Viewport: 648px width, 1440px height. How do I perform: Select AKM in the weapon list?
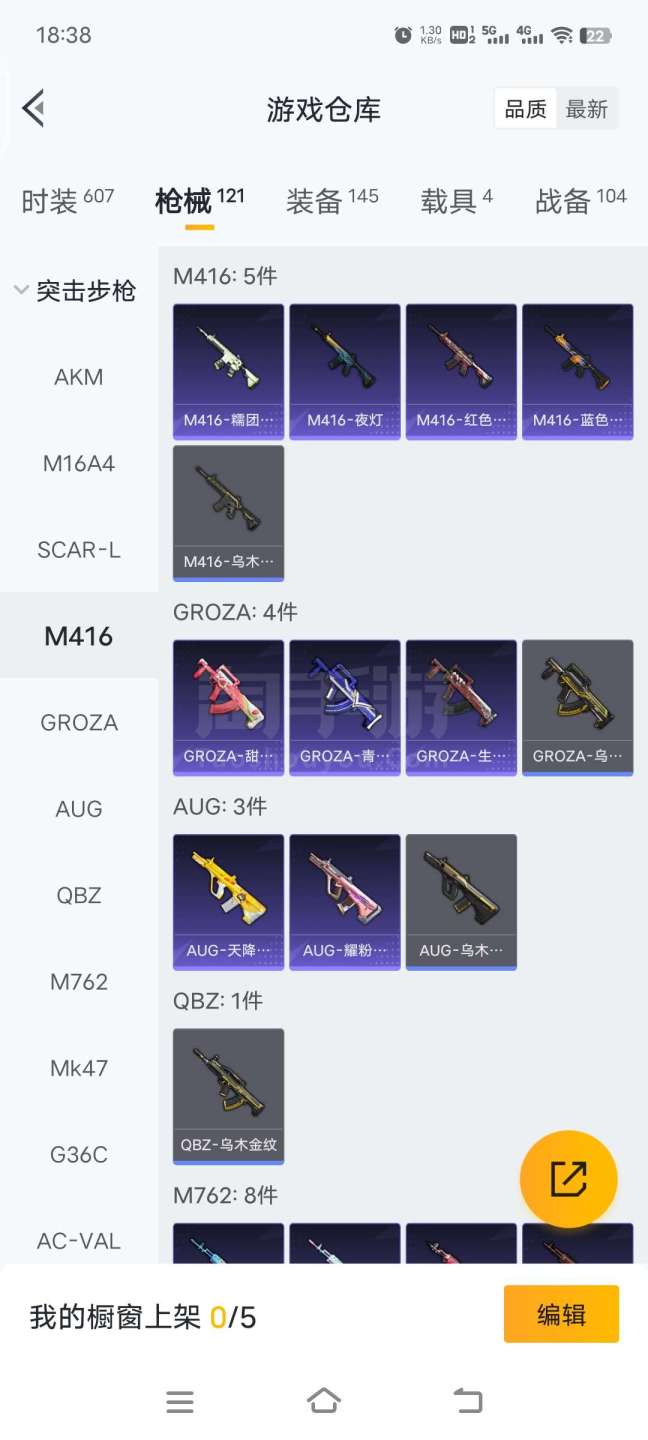(79, 377)
